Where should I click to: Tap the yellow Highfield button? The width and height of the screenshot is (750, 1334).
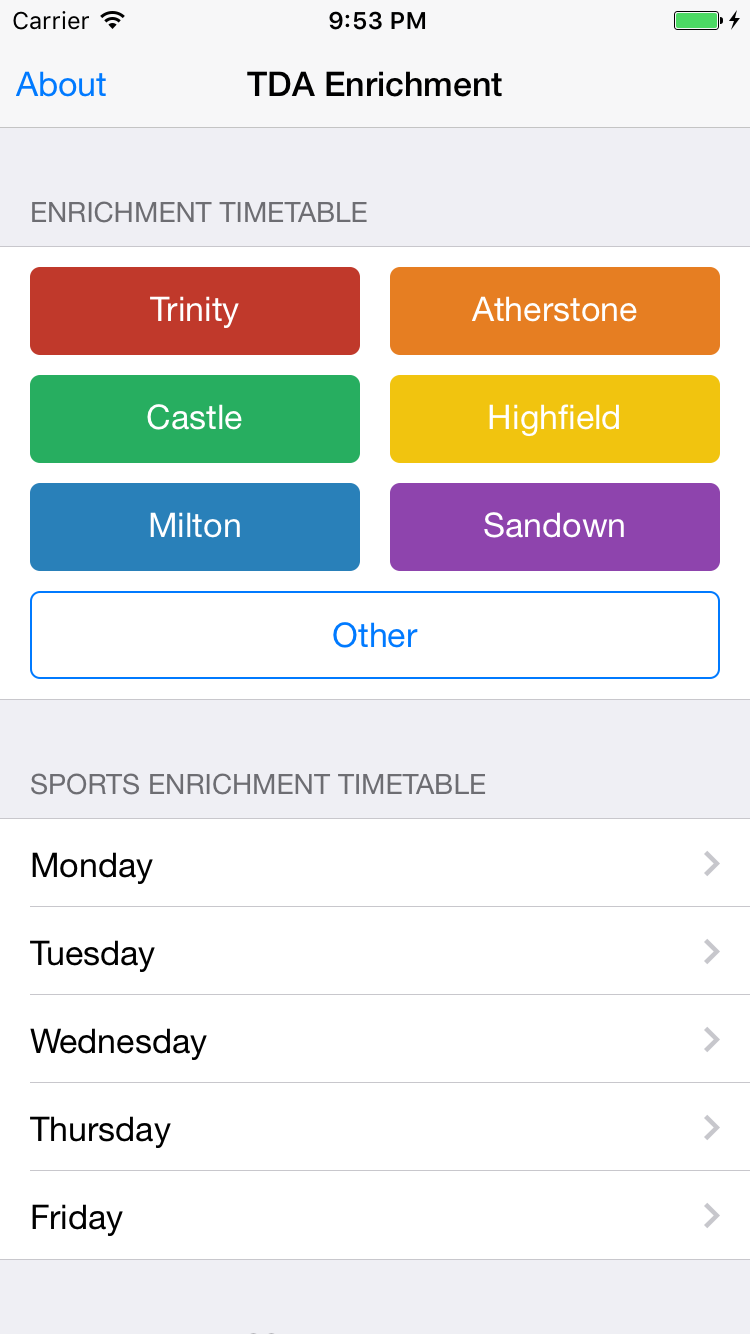click(555, 418)
